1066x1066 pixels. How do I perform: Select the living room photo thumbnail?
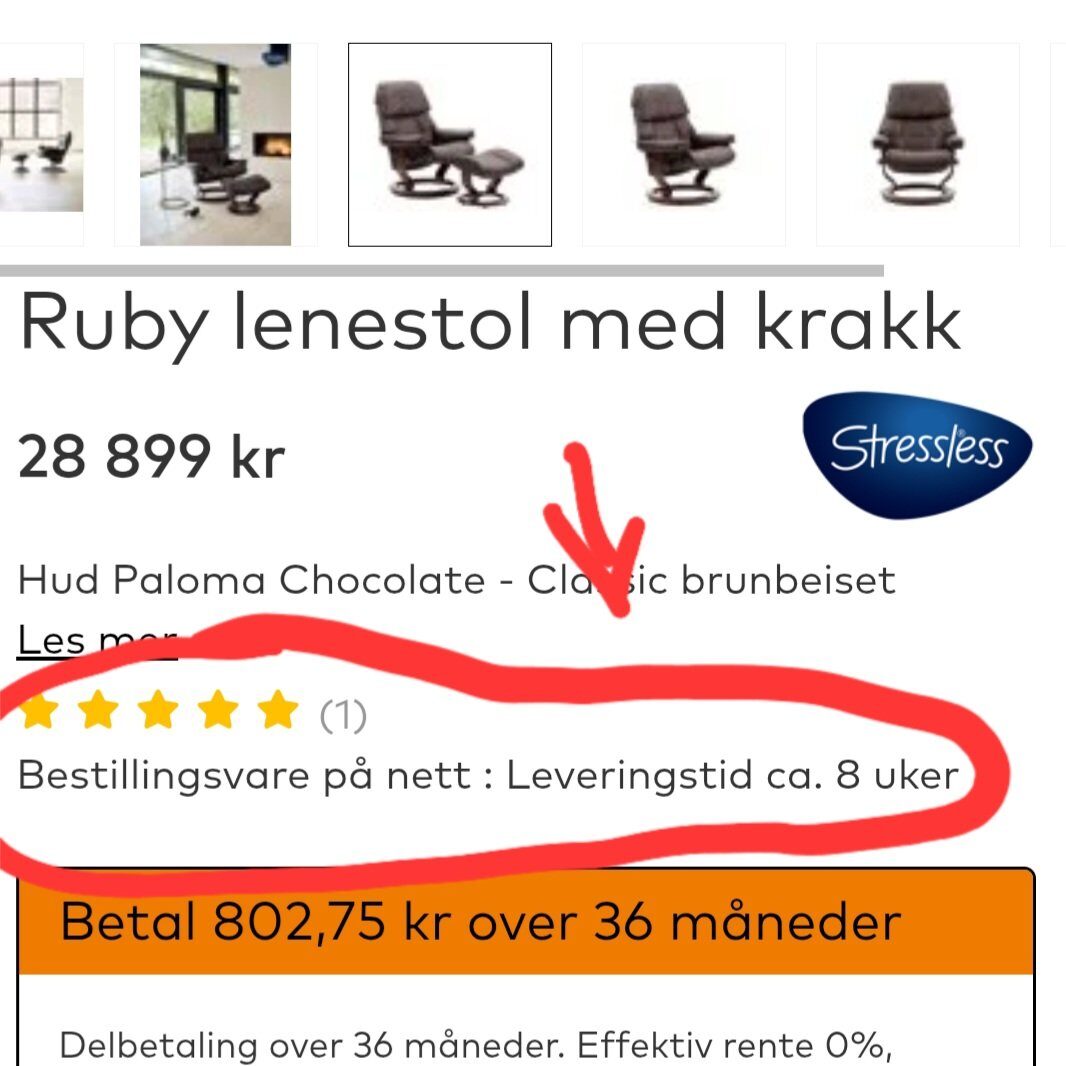click(215, 145)
